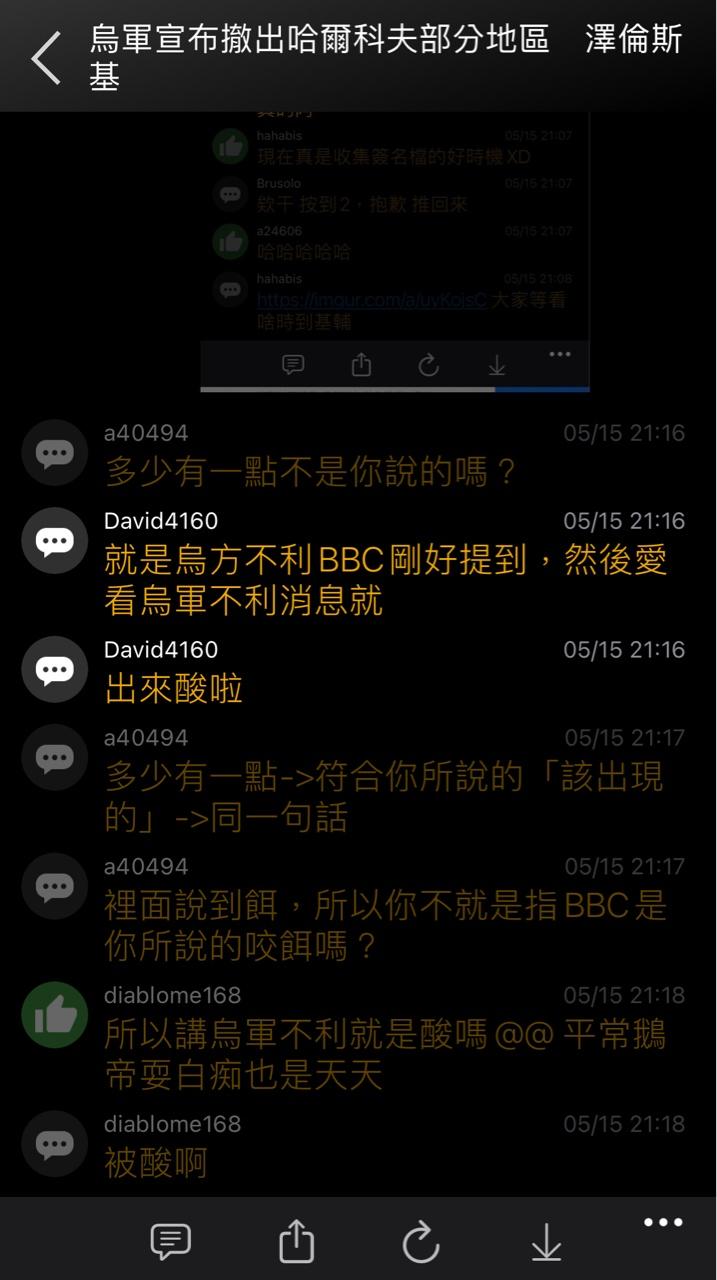Refresh the thread with the reload icon
This screenshot has height=1280, width=717.
pyautogui.click(x=421, y=1242)
